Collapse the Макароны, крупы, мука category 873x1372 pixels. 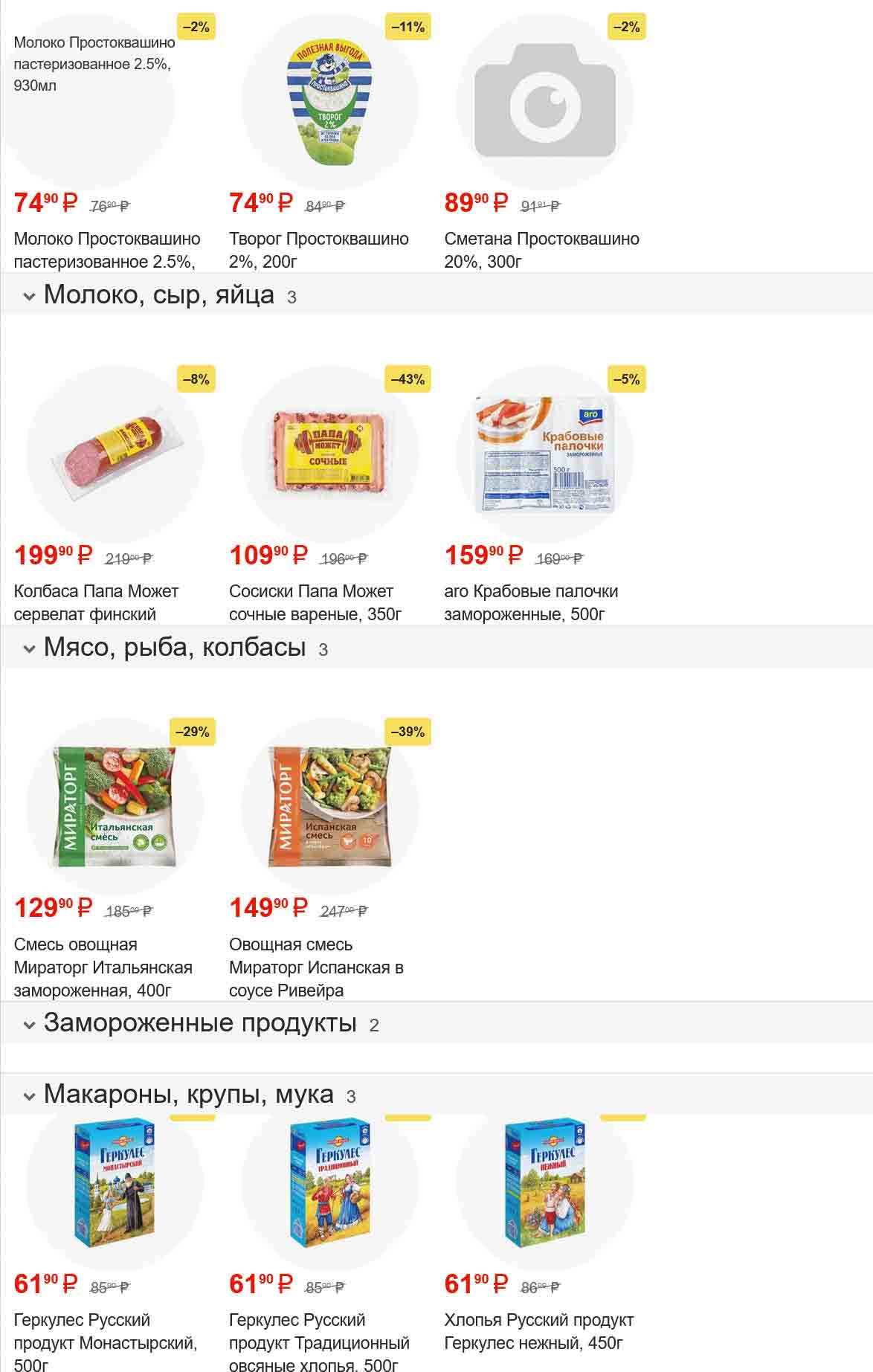coord(30,1095)
